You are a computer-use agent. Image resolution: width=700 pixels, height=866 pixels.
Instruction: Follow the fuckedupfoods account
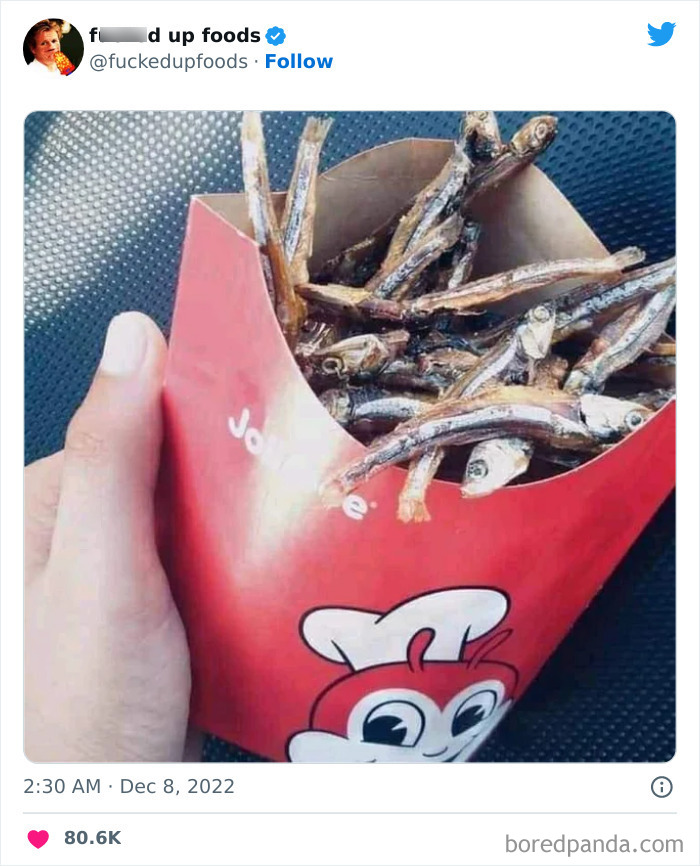(298, 62)
